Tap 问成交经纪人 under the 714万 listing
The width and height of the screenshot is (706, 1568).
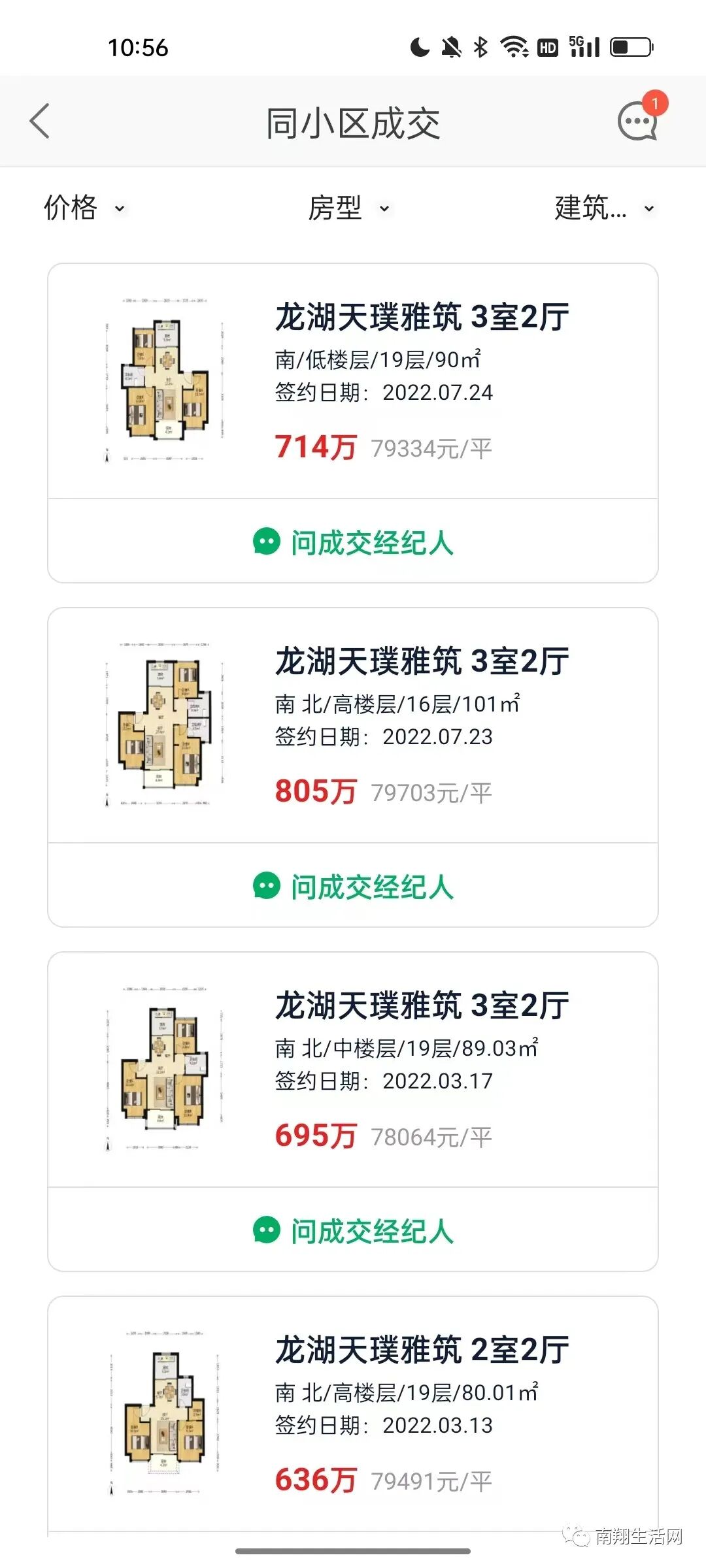tap(353, 542)
